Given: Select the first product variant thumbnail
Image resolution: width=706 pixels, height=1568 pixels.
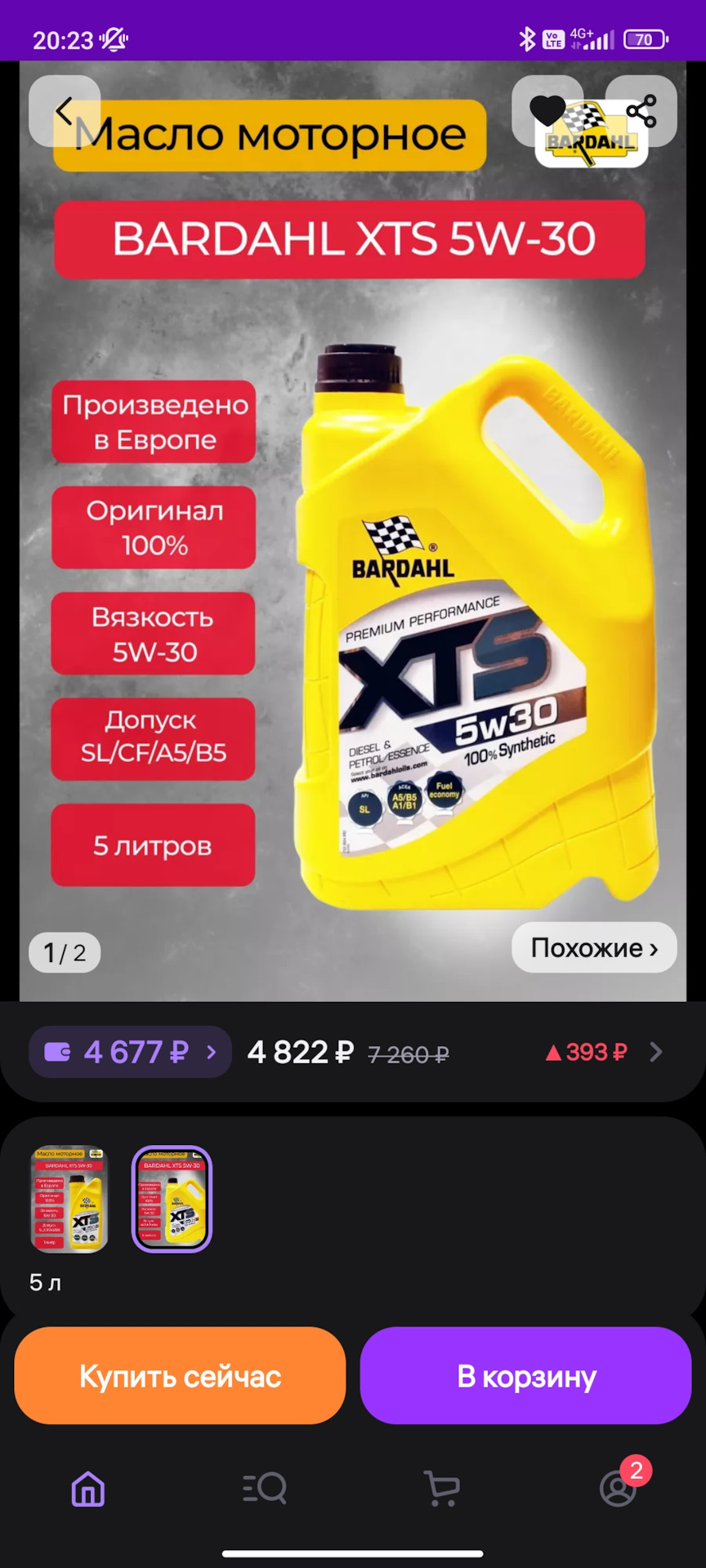Looking at the screenshot, I should [x=69, y=1199].
